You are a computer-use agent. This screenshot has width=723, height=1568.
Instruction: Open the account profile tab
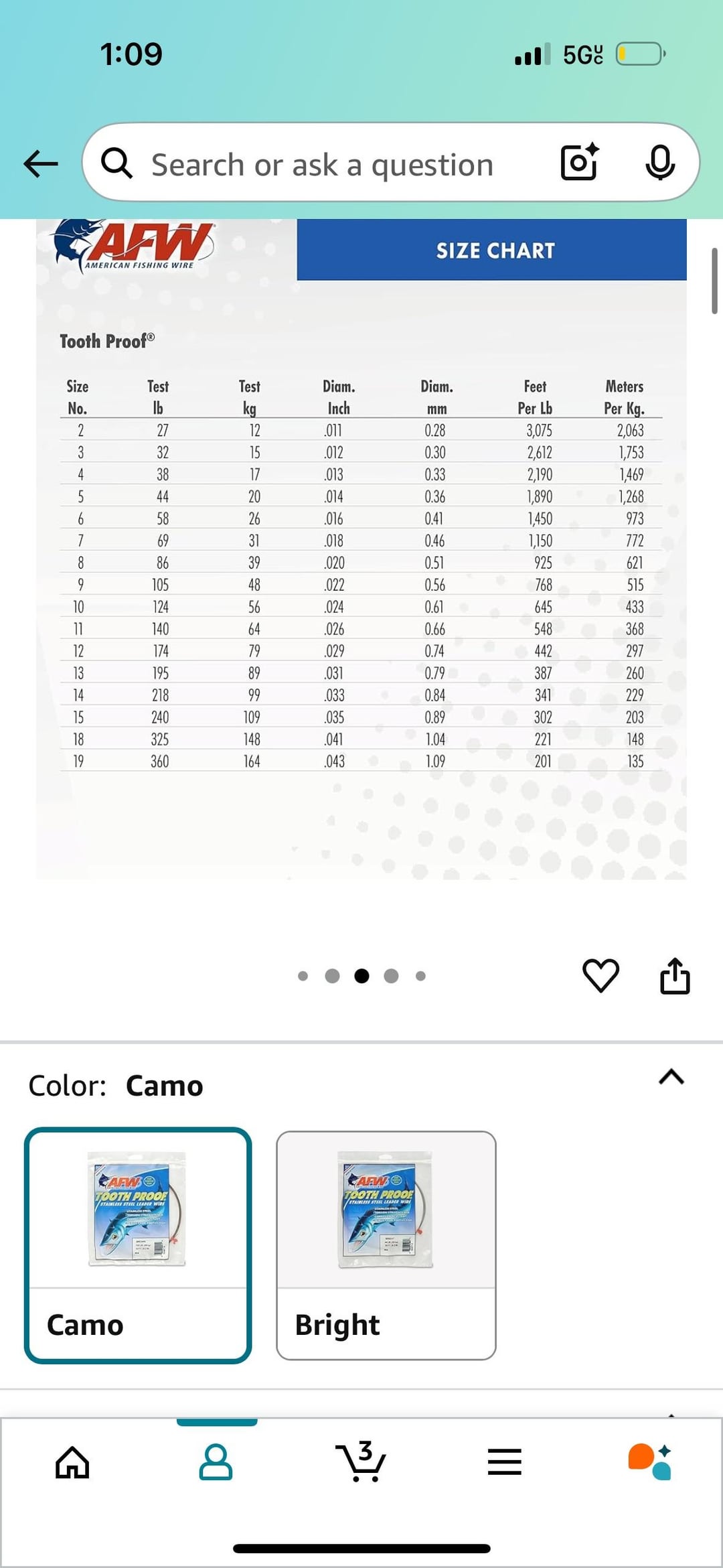216,1462
